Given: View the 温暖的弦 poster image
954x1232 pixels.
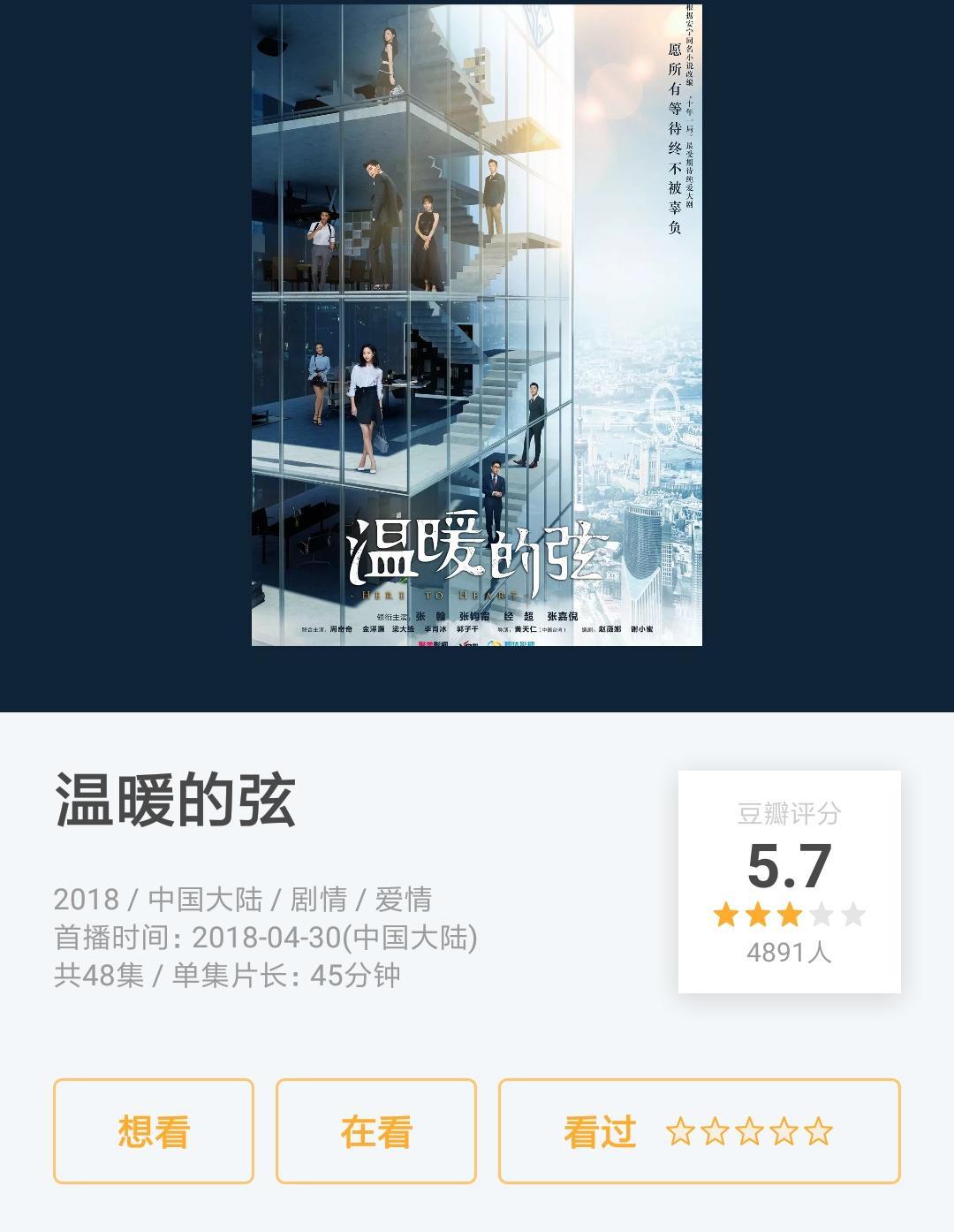Looking at the screenshot, I should (477, 325).
